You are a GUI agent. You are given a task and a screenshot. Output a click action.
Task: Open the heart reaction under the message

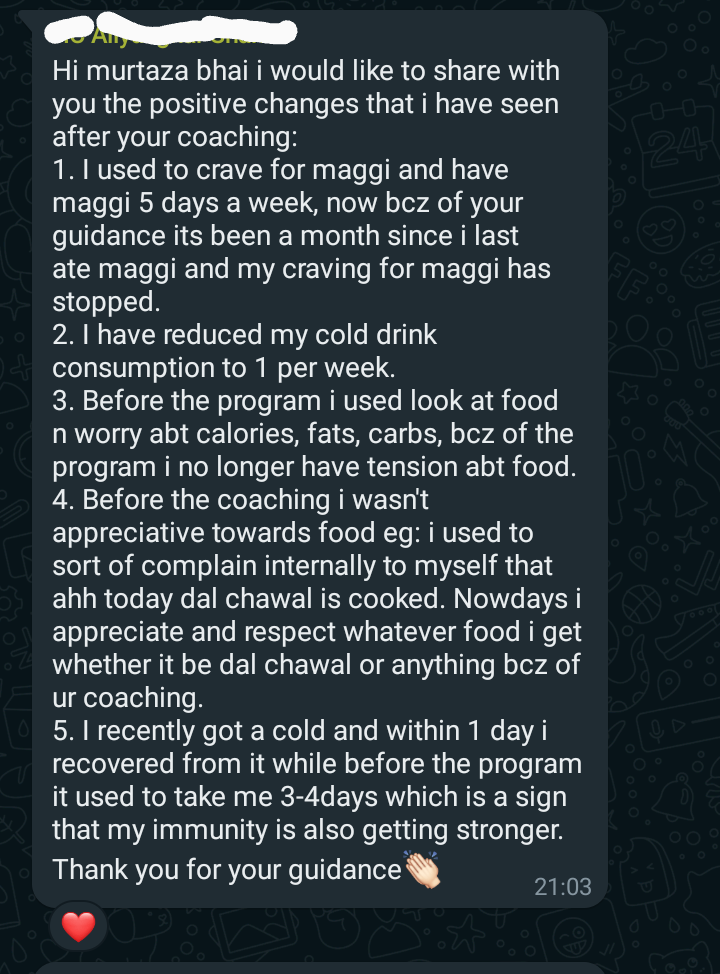78,928
